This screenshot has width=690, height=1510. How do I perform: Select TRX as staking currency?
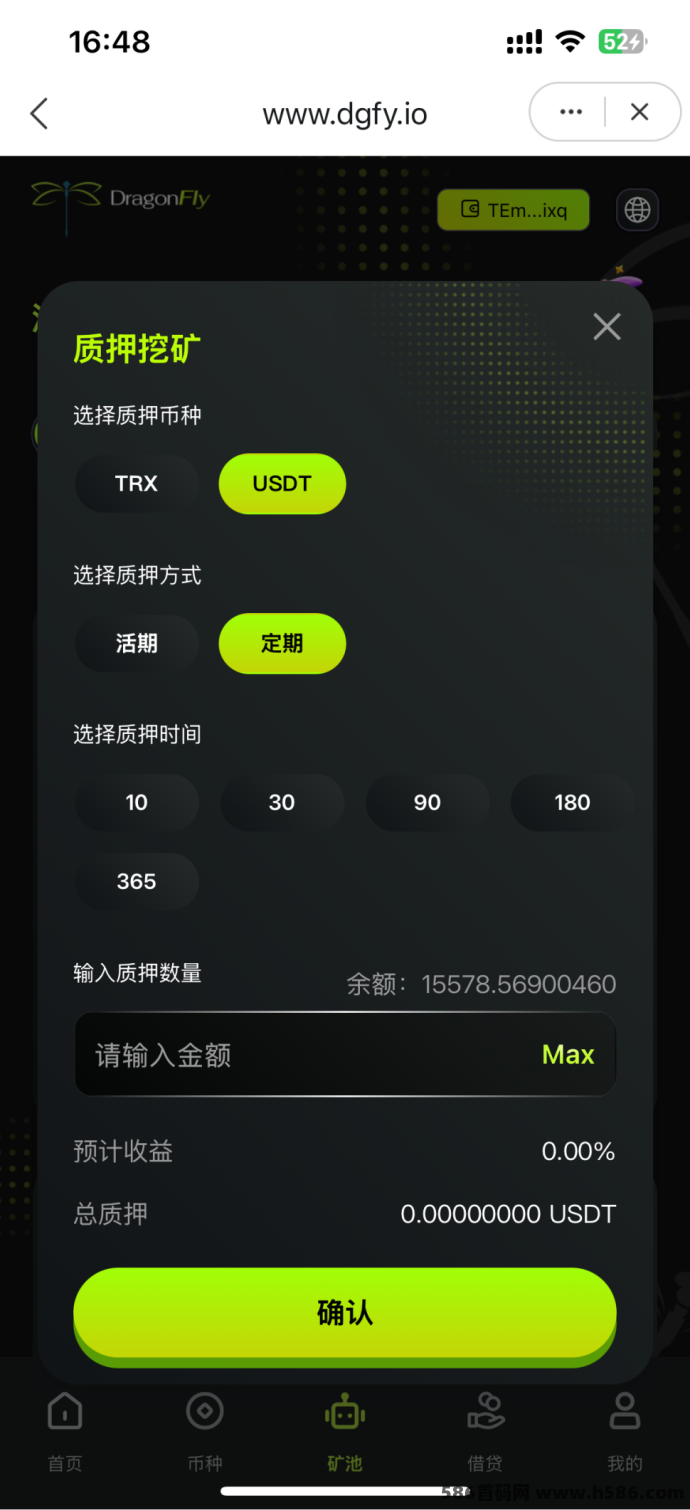tap(137, 484)
